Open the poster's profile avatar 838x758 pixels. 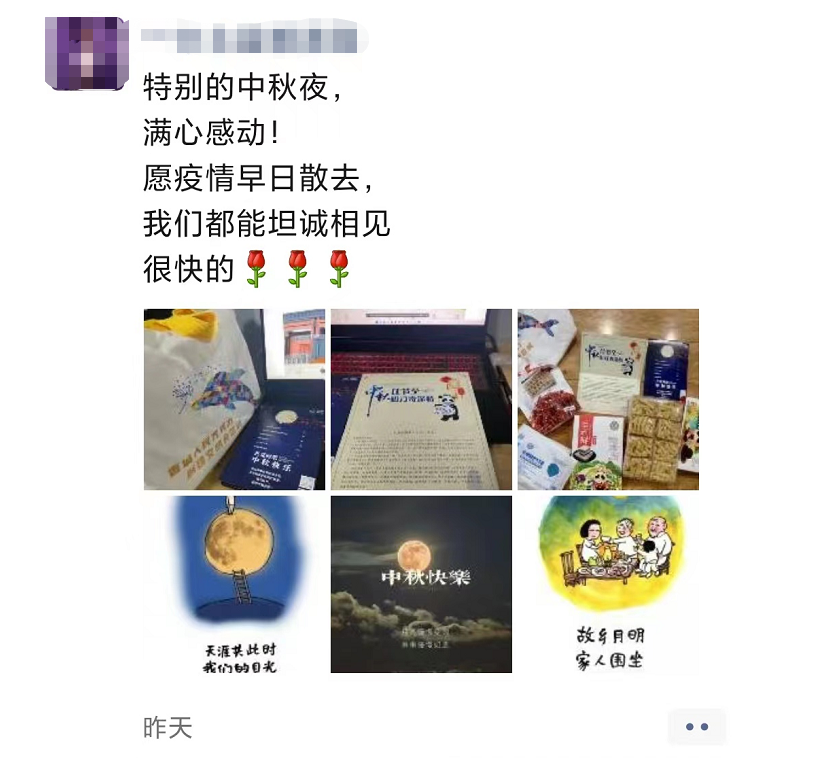click(87, 54)
